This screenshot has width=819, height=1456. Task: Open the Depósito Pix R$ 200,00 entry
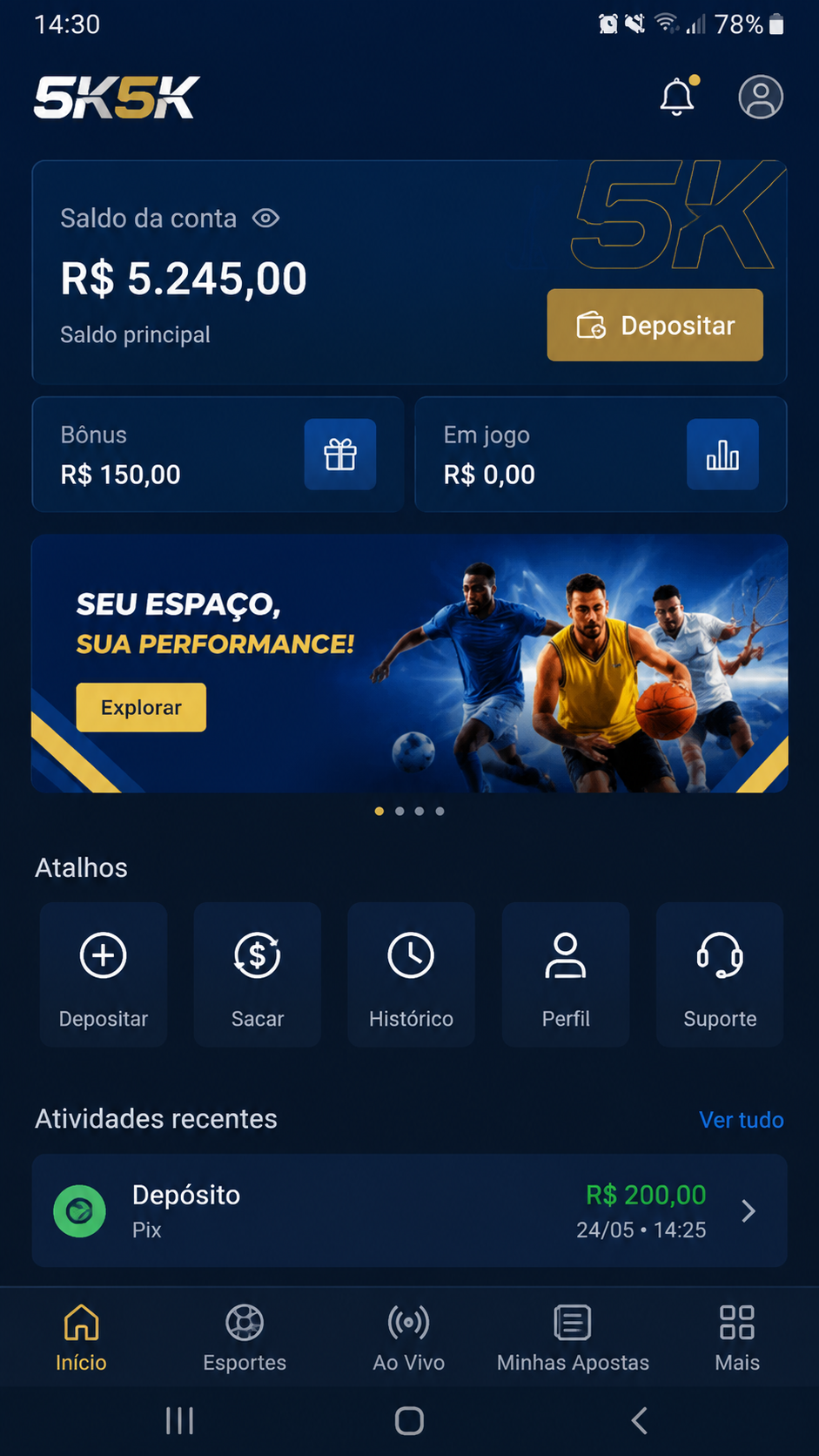410,1210
